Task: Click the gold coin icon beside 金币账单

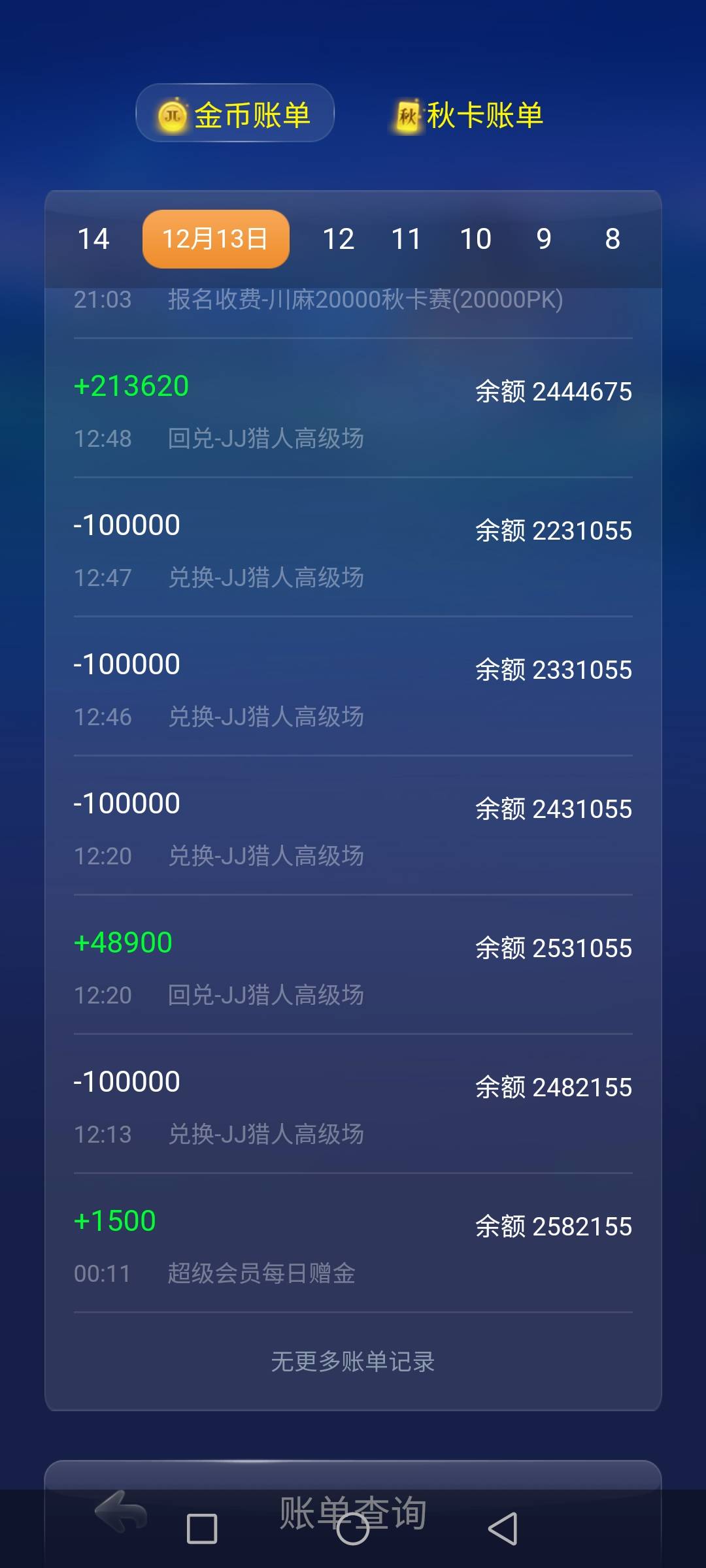Action: coord(173,115)
